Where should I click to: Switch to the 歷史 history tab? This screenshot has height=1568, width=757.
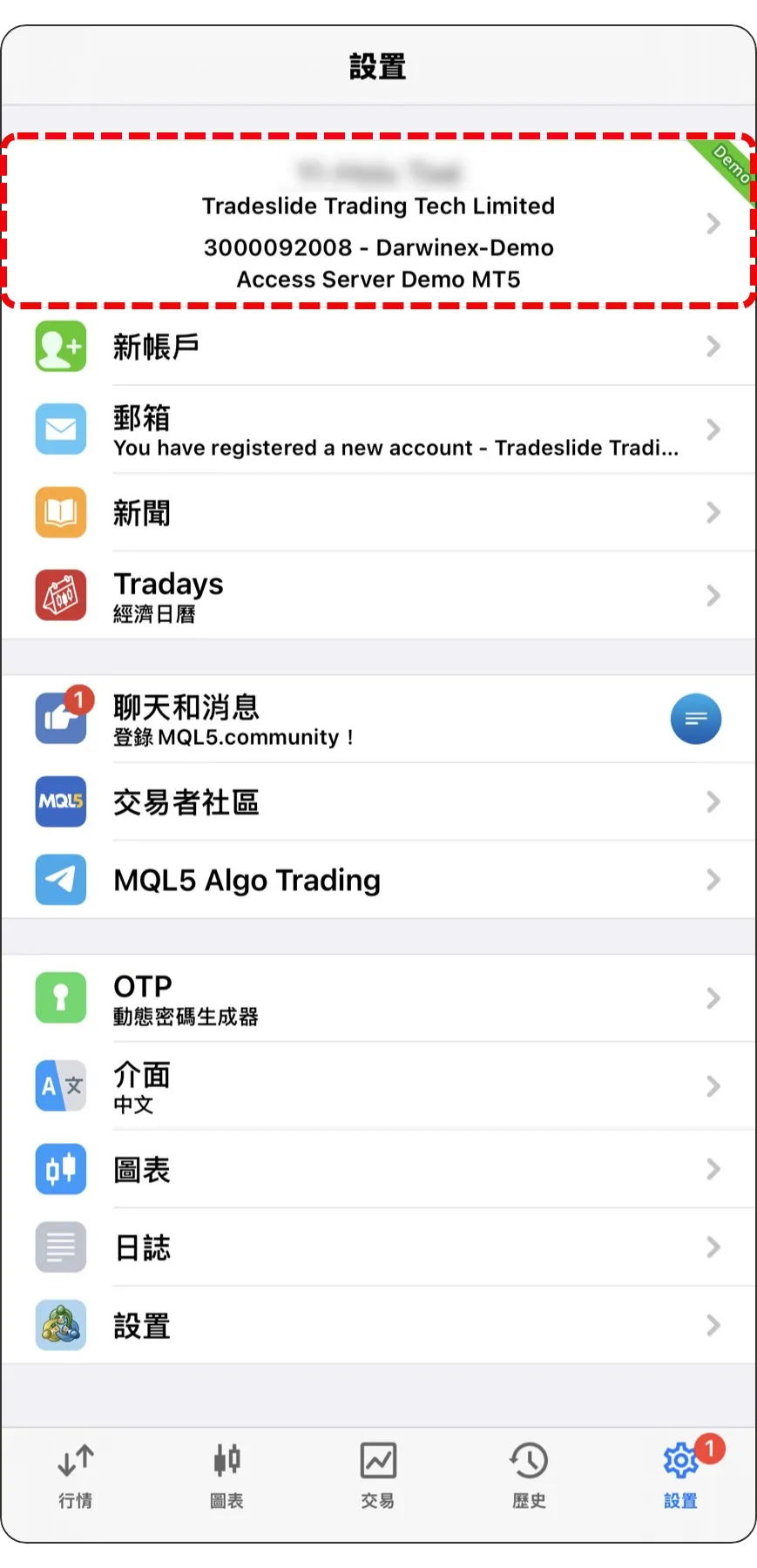(x=529, y=1474)
